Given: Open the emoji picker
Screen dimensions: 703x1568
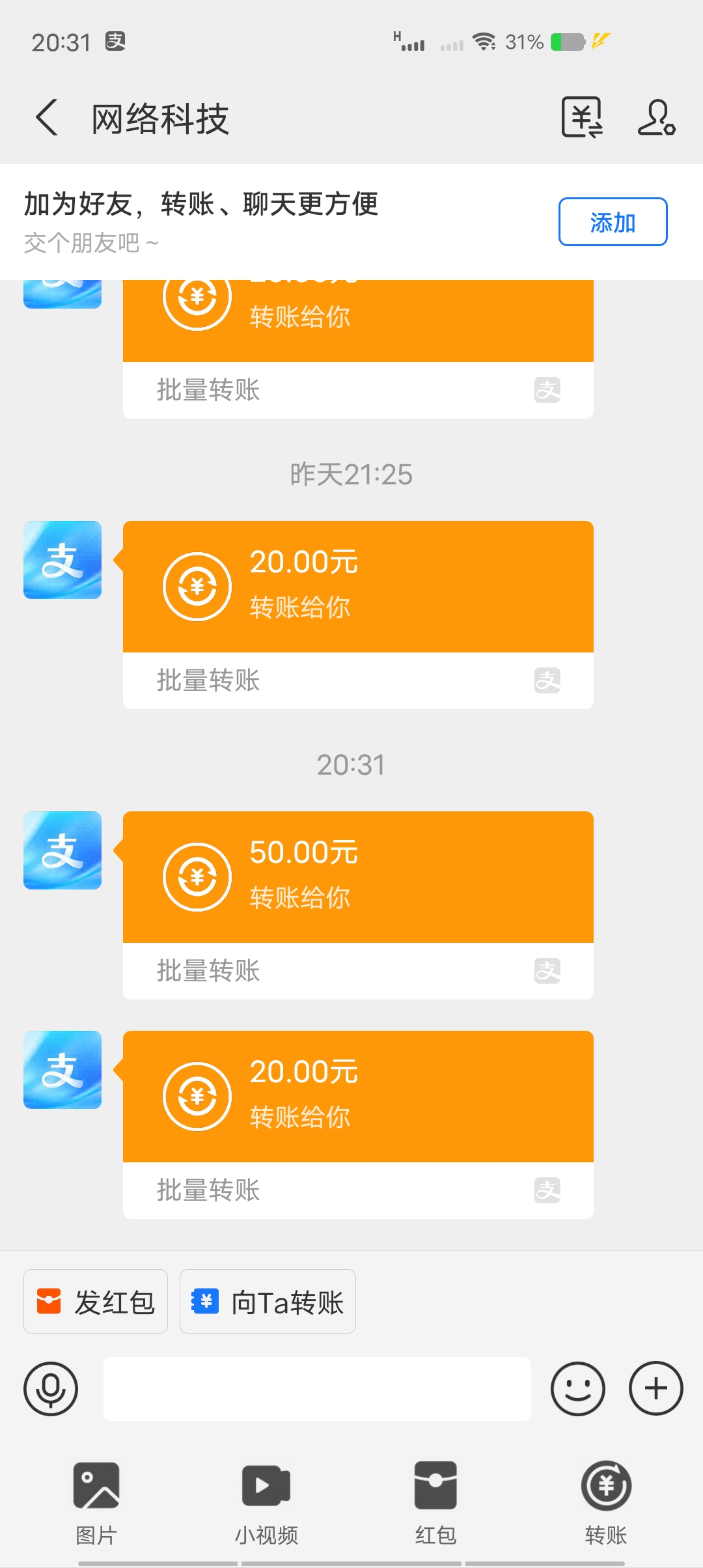Looking at the screenshot, I should coord(578,1389).
